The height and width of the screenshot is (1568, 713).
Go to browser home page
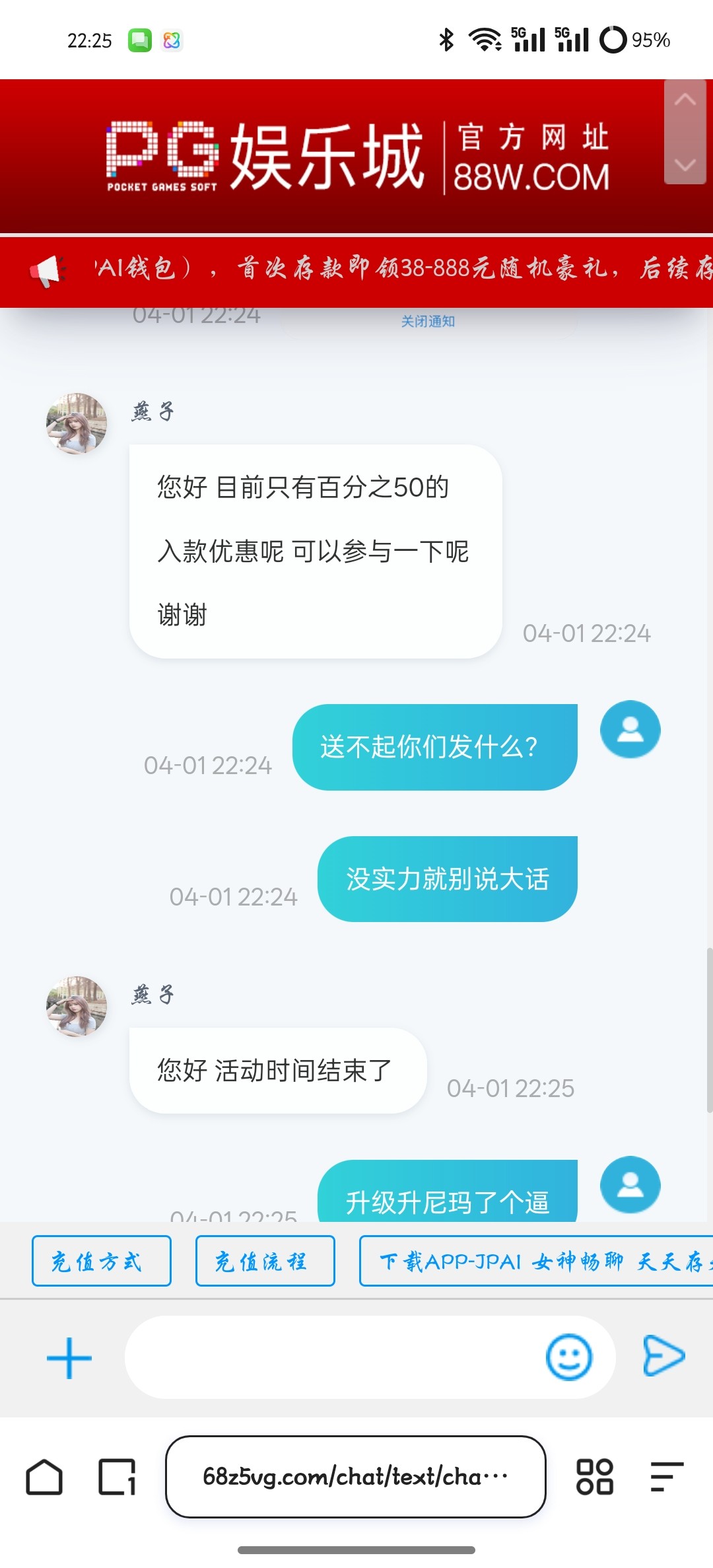[44, 1476]
